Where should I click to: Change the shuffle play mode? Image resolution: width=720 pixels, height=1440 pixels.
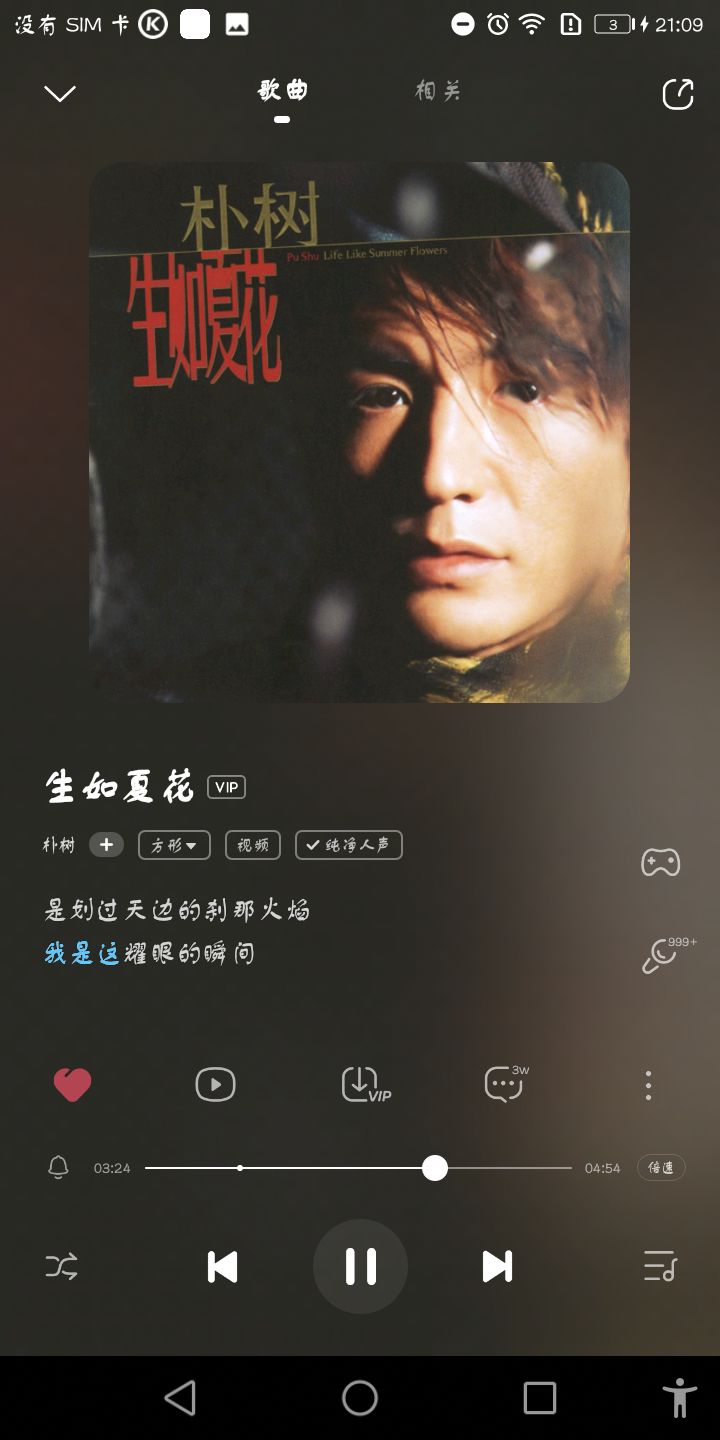point(61,1267)
